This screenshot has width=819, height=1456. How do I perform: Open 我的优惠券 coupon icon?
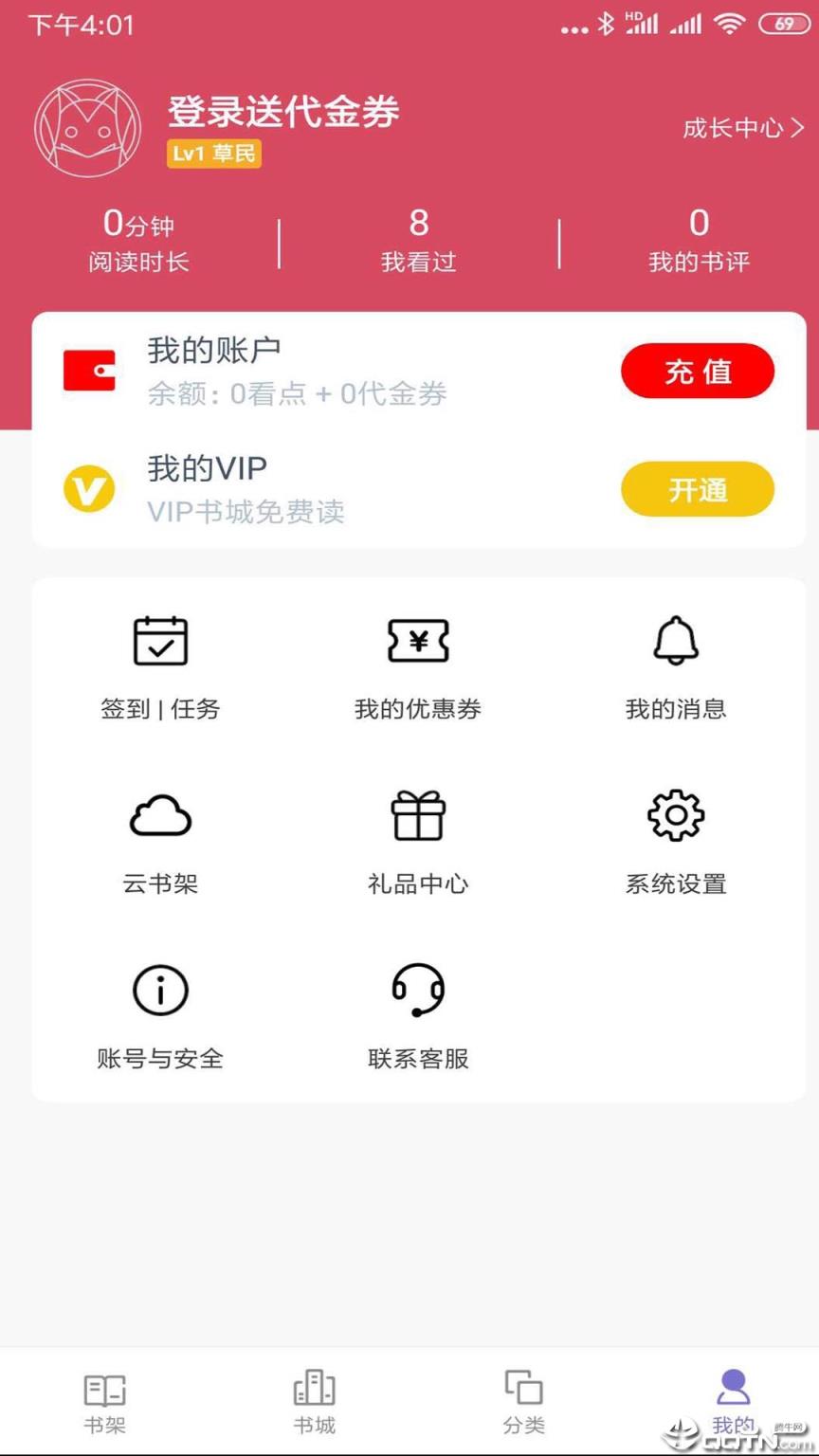pyautogui.click(x=418, y=641)
